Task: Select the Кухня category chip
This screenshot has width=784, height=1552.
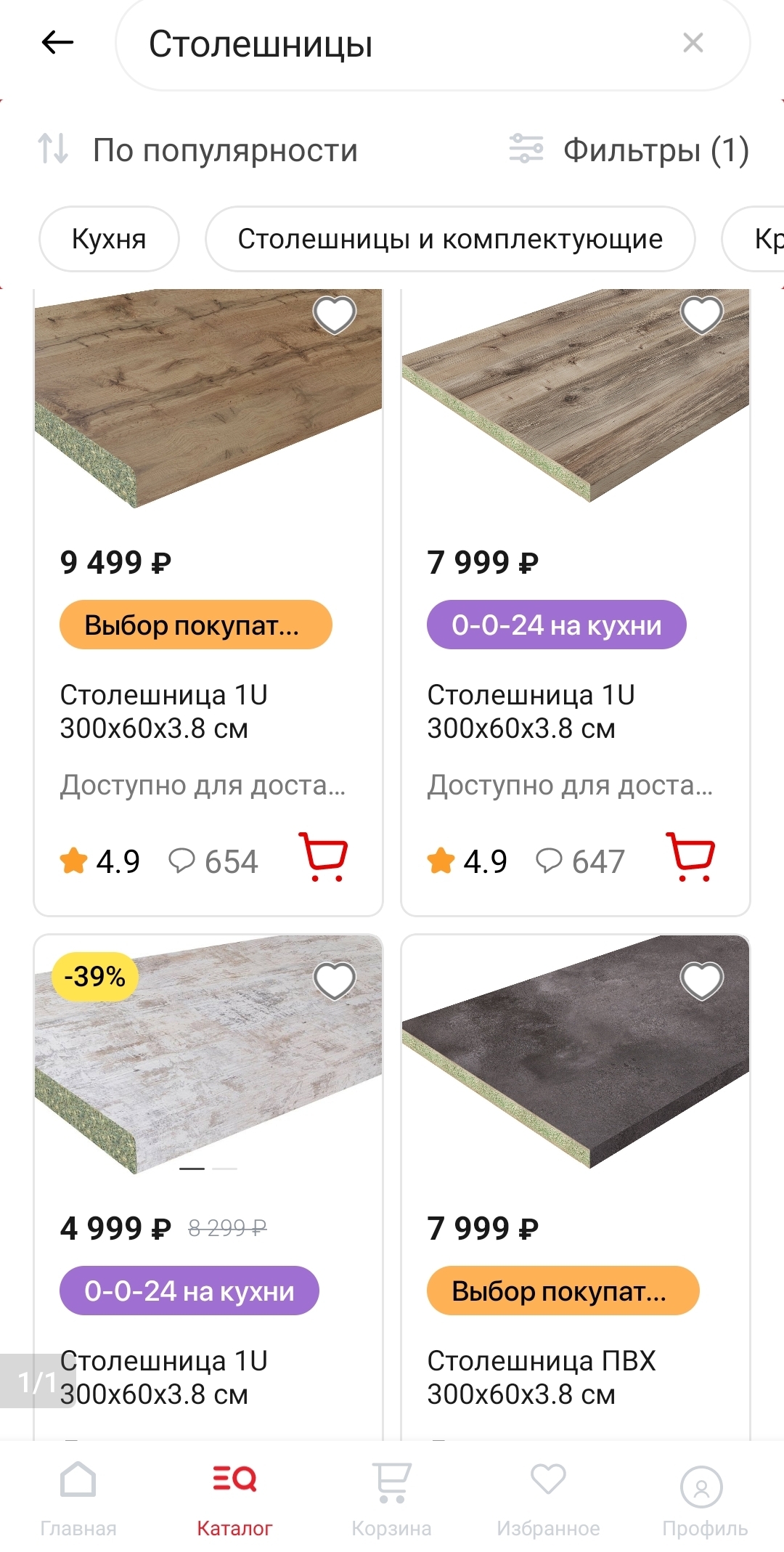Action: pos(109,239)
